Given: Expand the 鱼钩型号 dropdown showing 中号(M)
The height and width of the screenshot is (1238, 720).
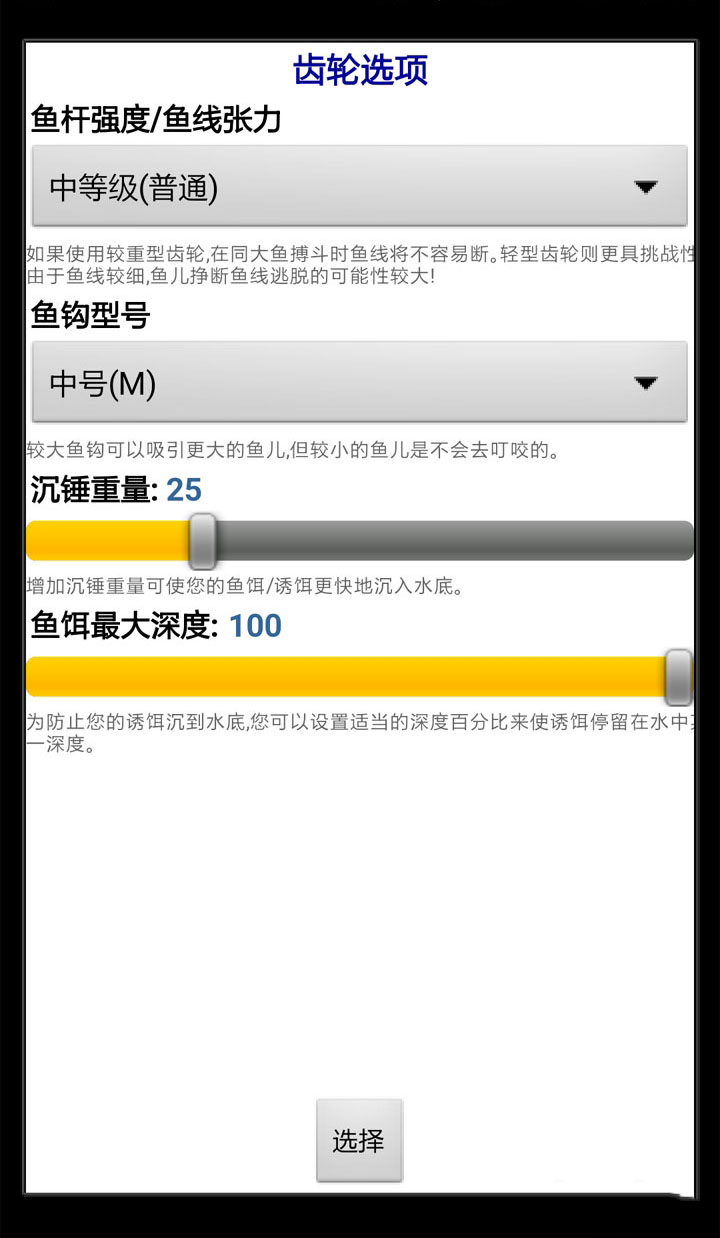Looking at the screenshot, I should (x=359, y=382).
